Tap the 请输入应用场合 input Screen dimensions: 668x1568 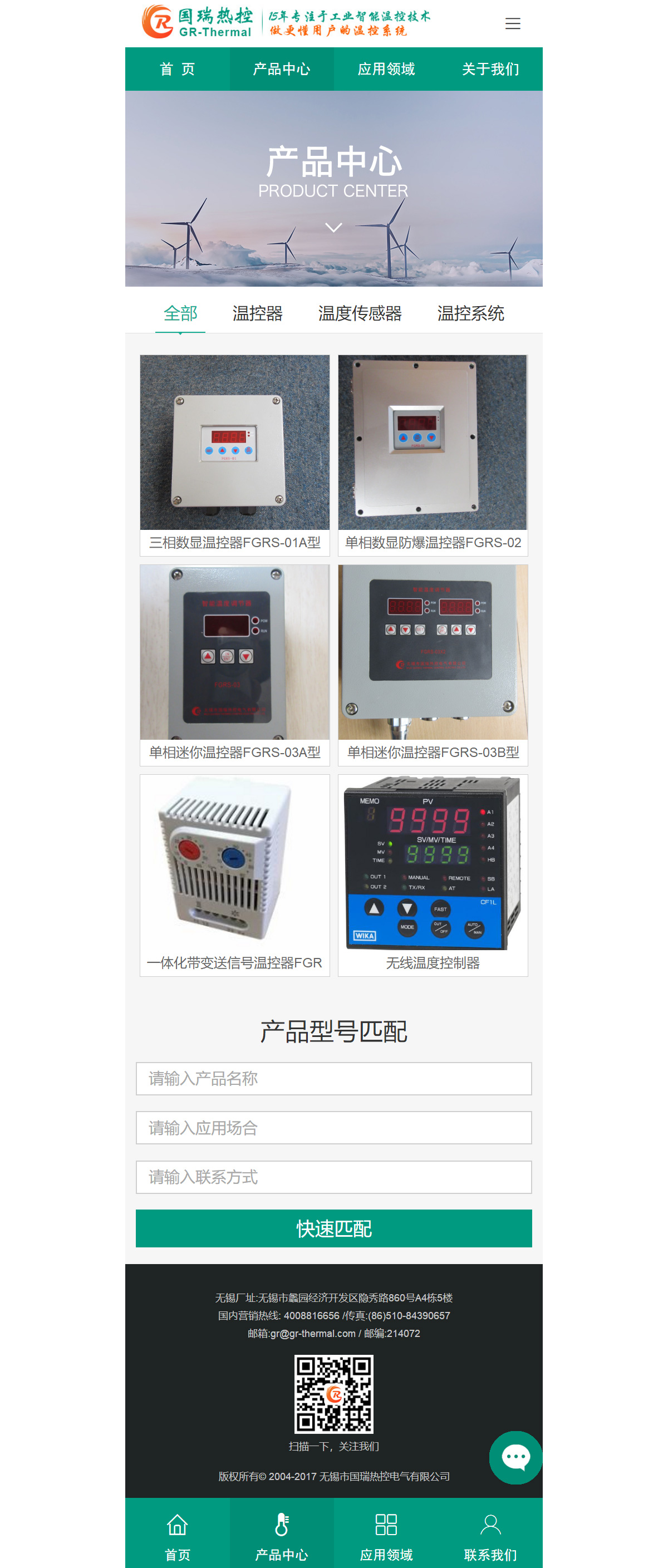pyautogui.click(x=333, y=1128)
